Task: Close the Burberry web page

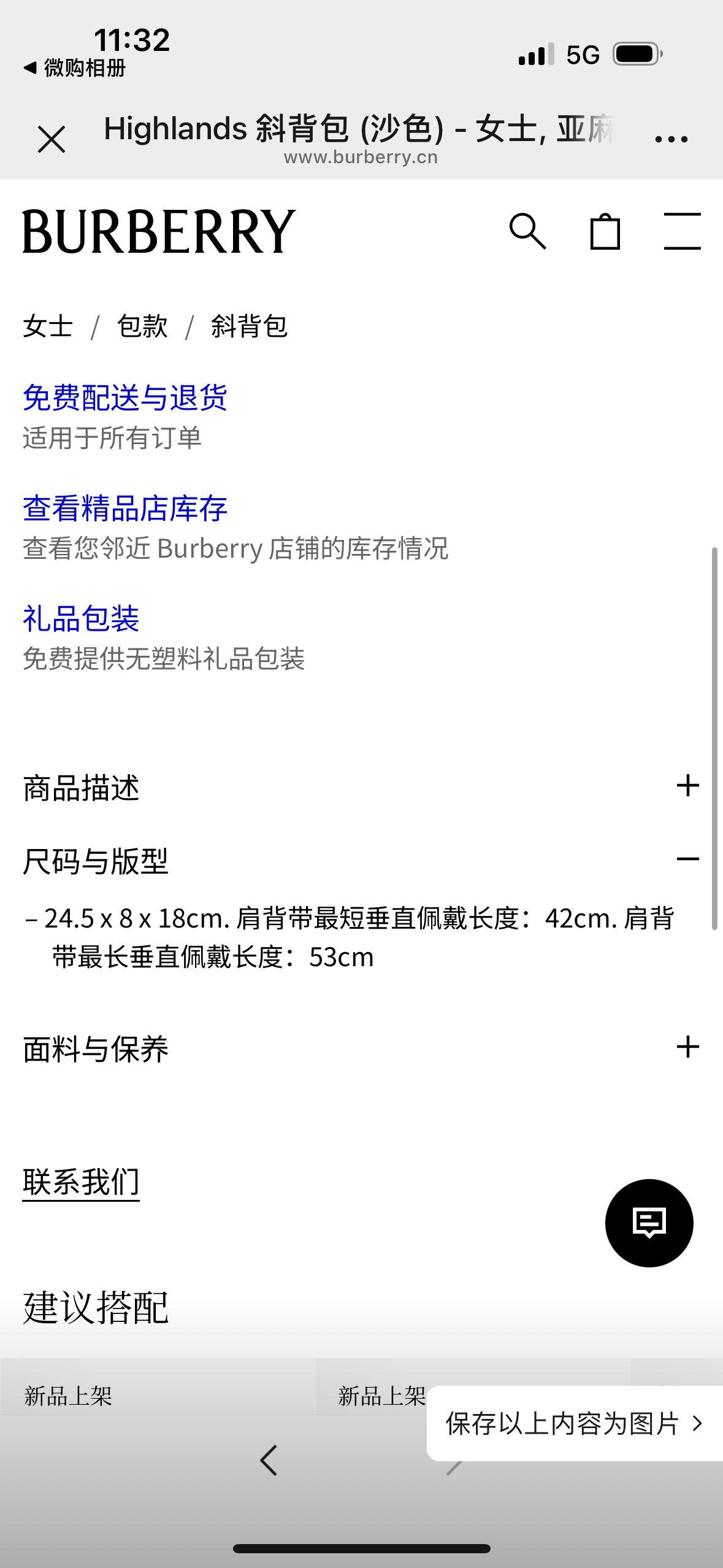Action: (x=52, y=139)
